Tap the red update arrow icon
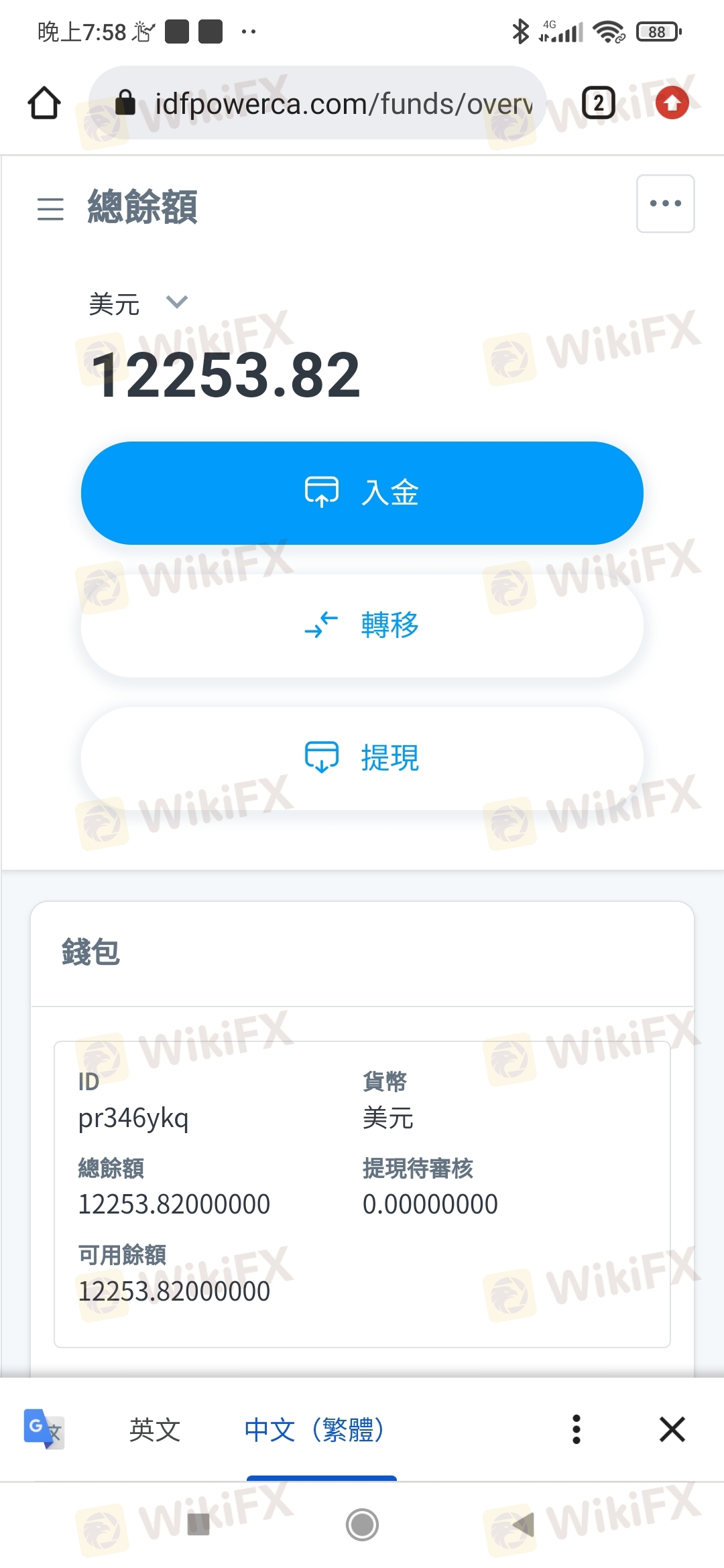Viewport: 724px width, 1568px height. [672, 103]
